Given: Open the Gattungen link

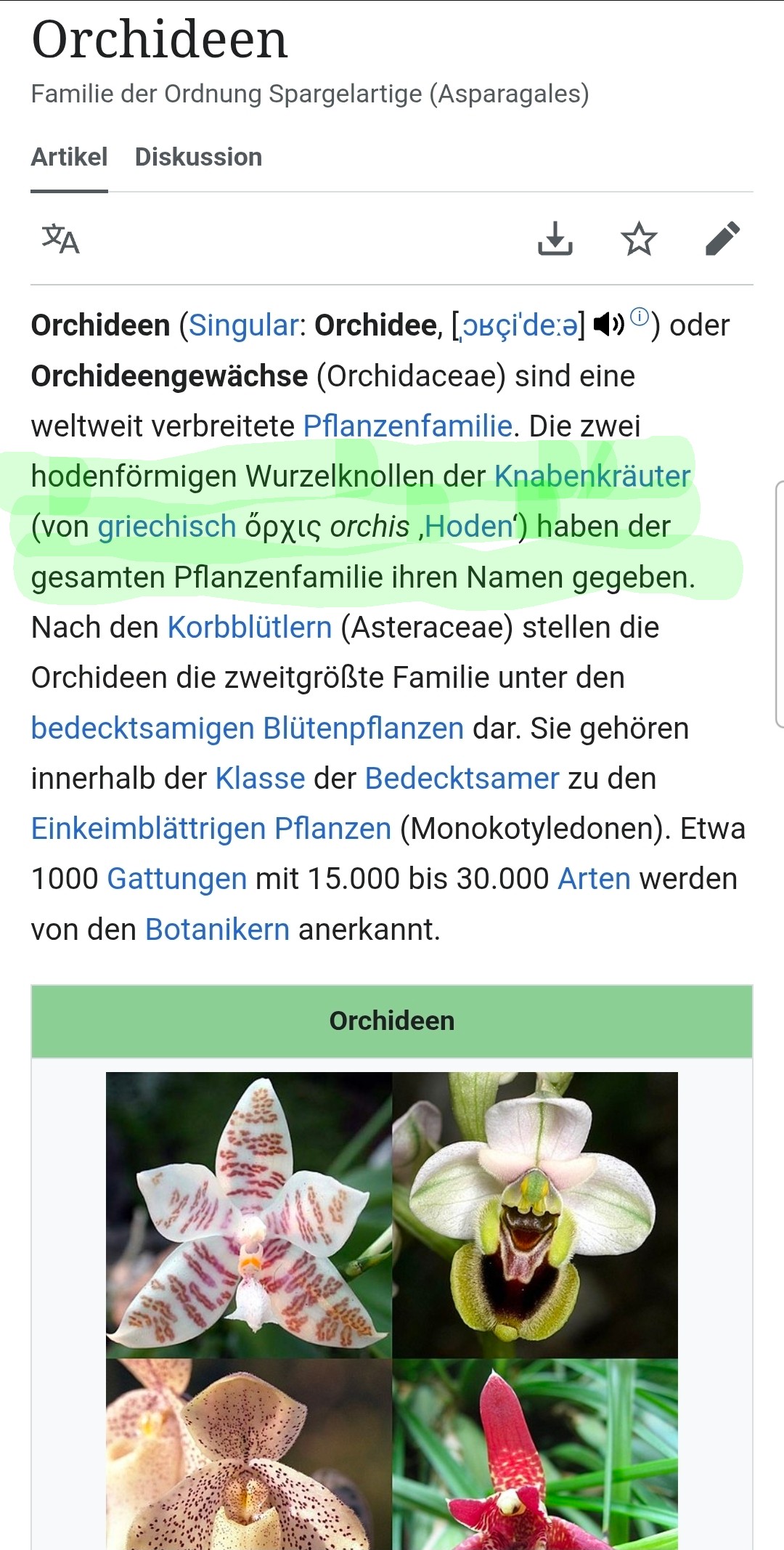Looking at the screenshot, I should 176,879.
